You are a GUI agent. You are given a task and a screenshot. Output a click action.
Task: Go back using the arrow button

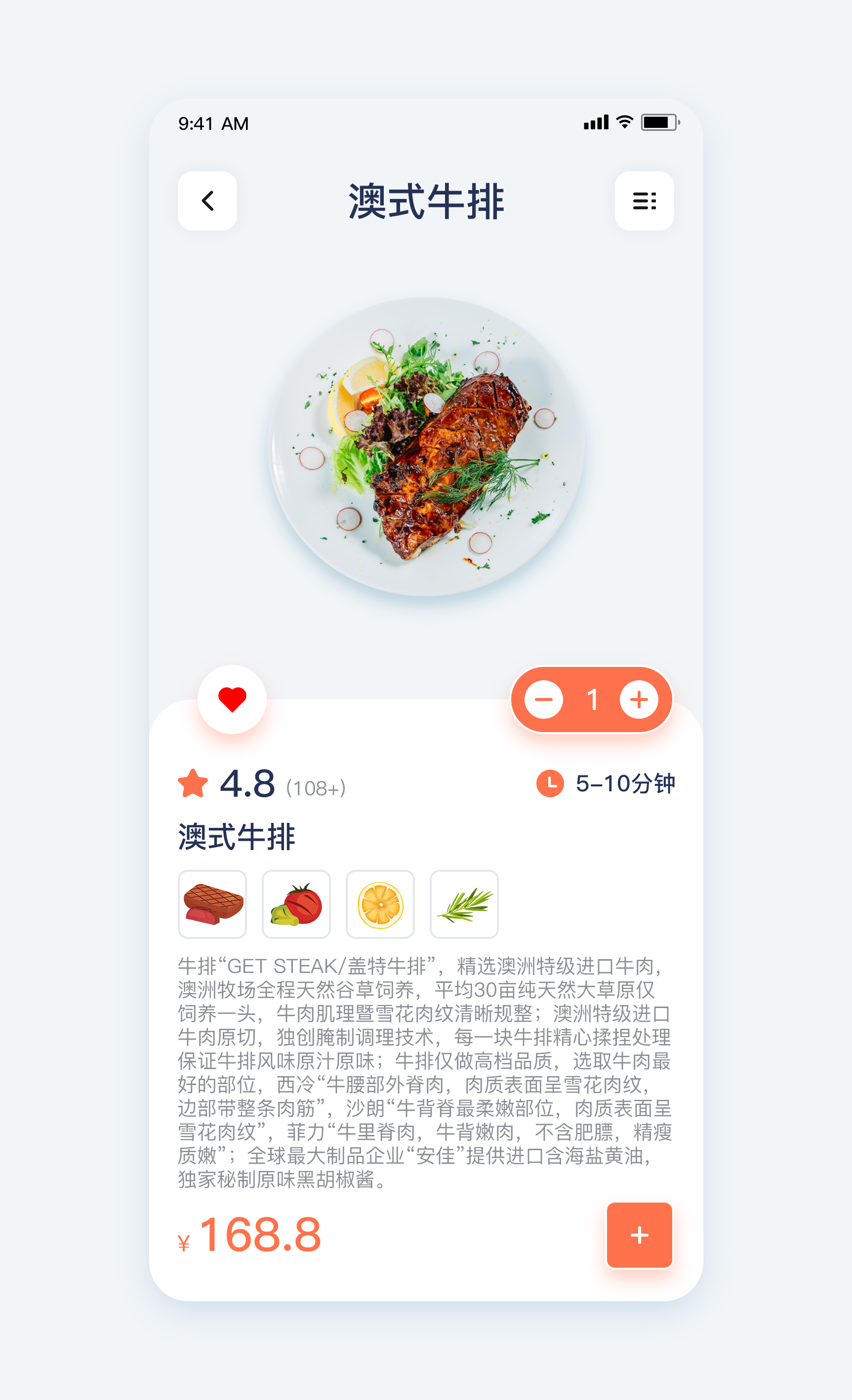click(x=207, y=200)
